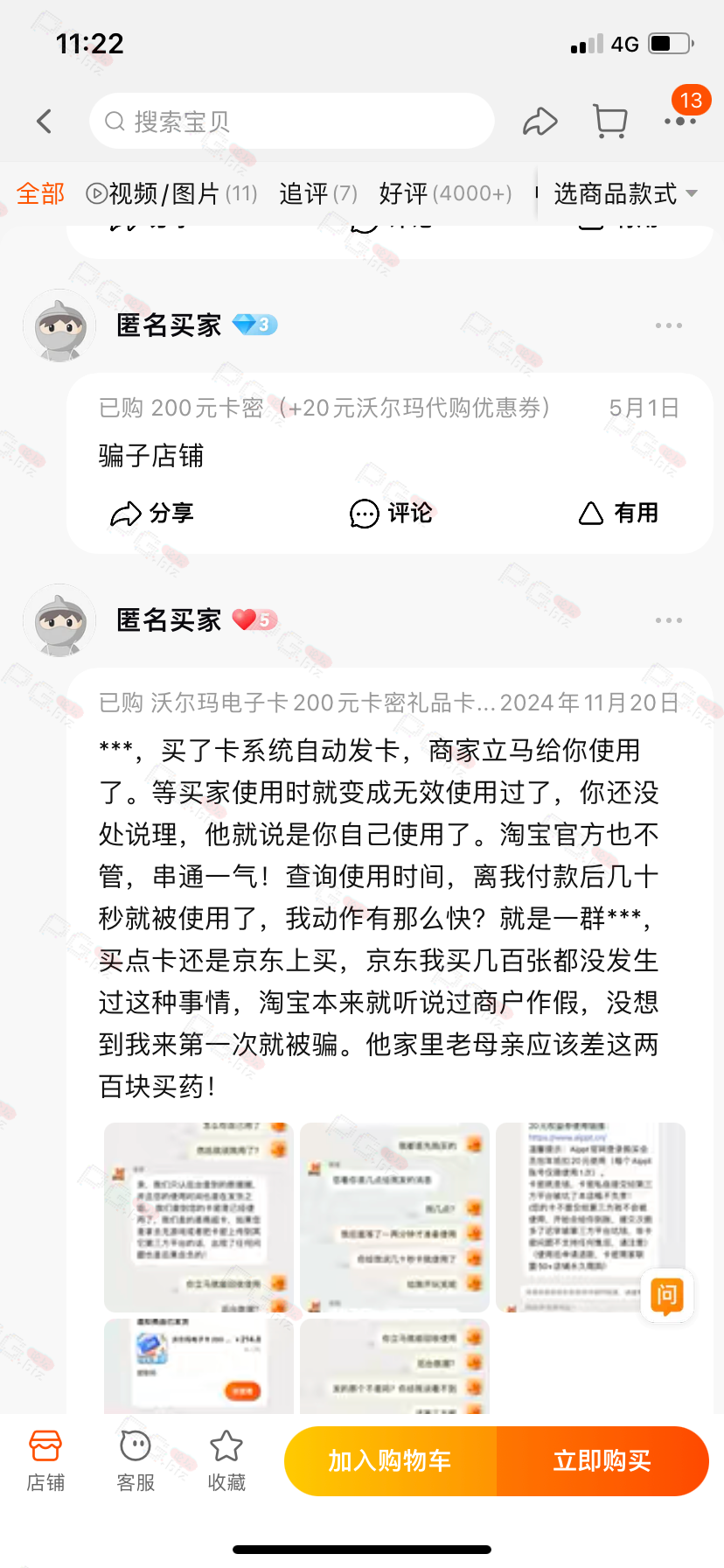
Task: Comment on the 骗子店铺 review via 评论
Action: tap(391, 514)
